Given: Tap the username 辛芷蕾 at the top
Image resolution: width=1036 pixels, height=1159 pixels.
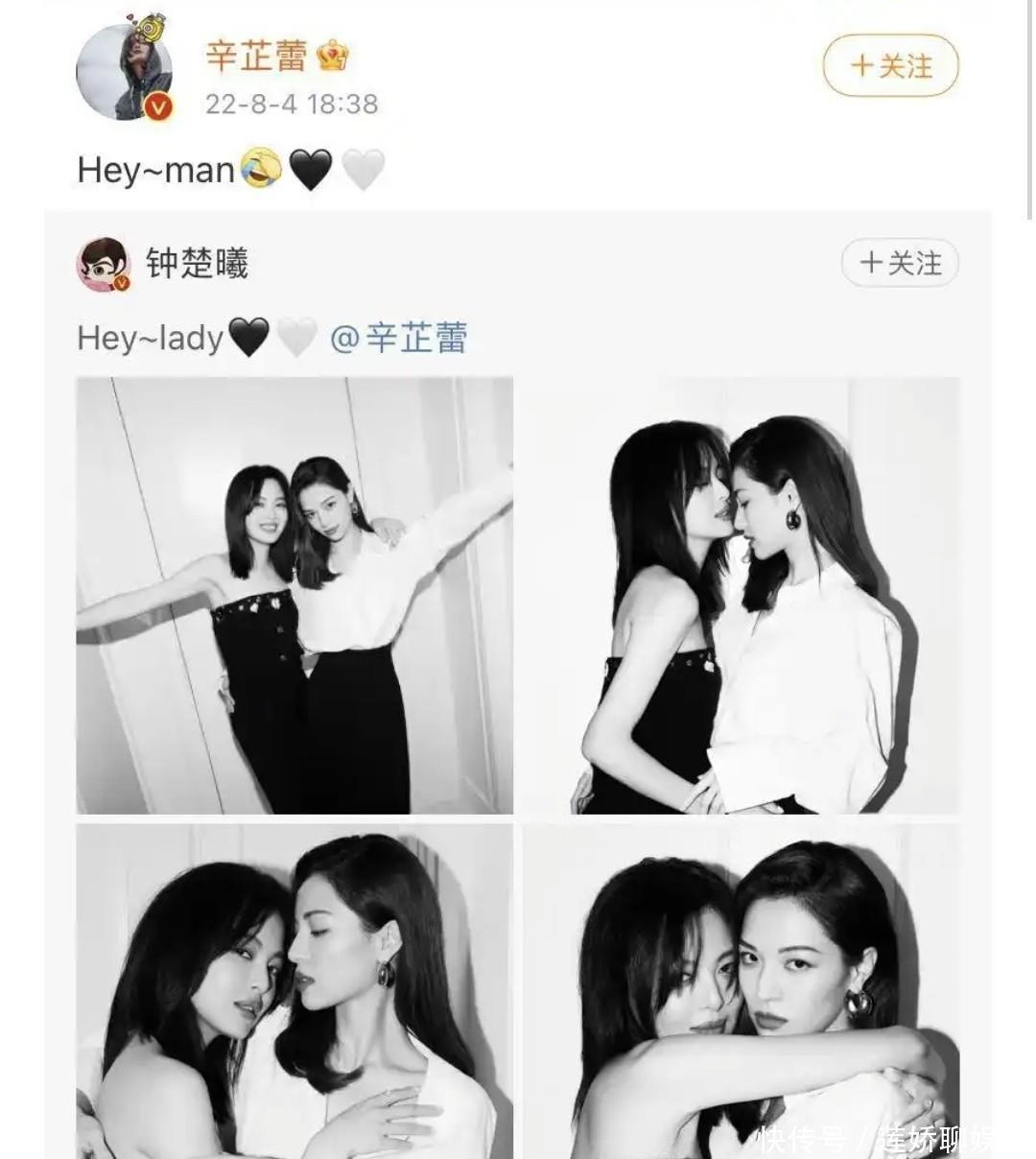Looking at the screenshot, I should pyautogui.click(x=256, y=57).
